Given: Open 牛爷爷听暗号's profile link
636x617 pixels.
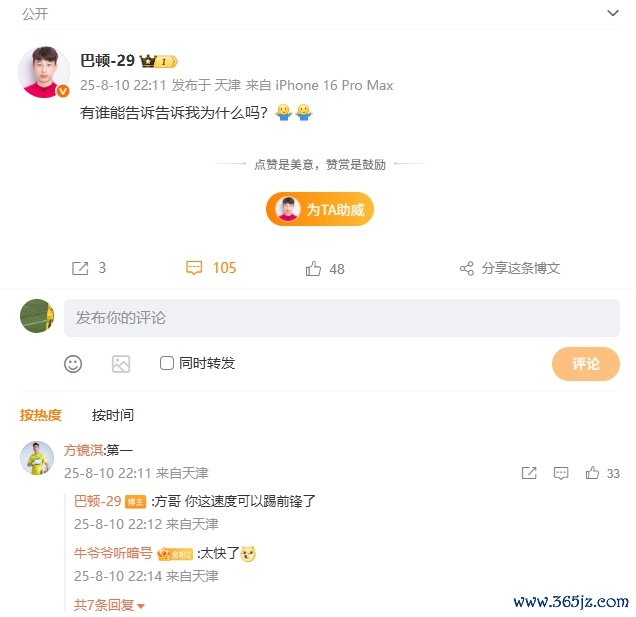Looking at the screenshot, I should (113, 552).
